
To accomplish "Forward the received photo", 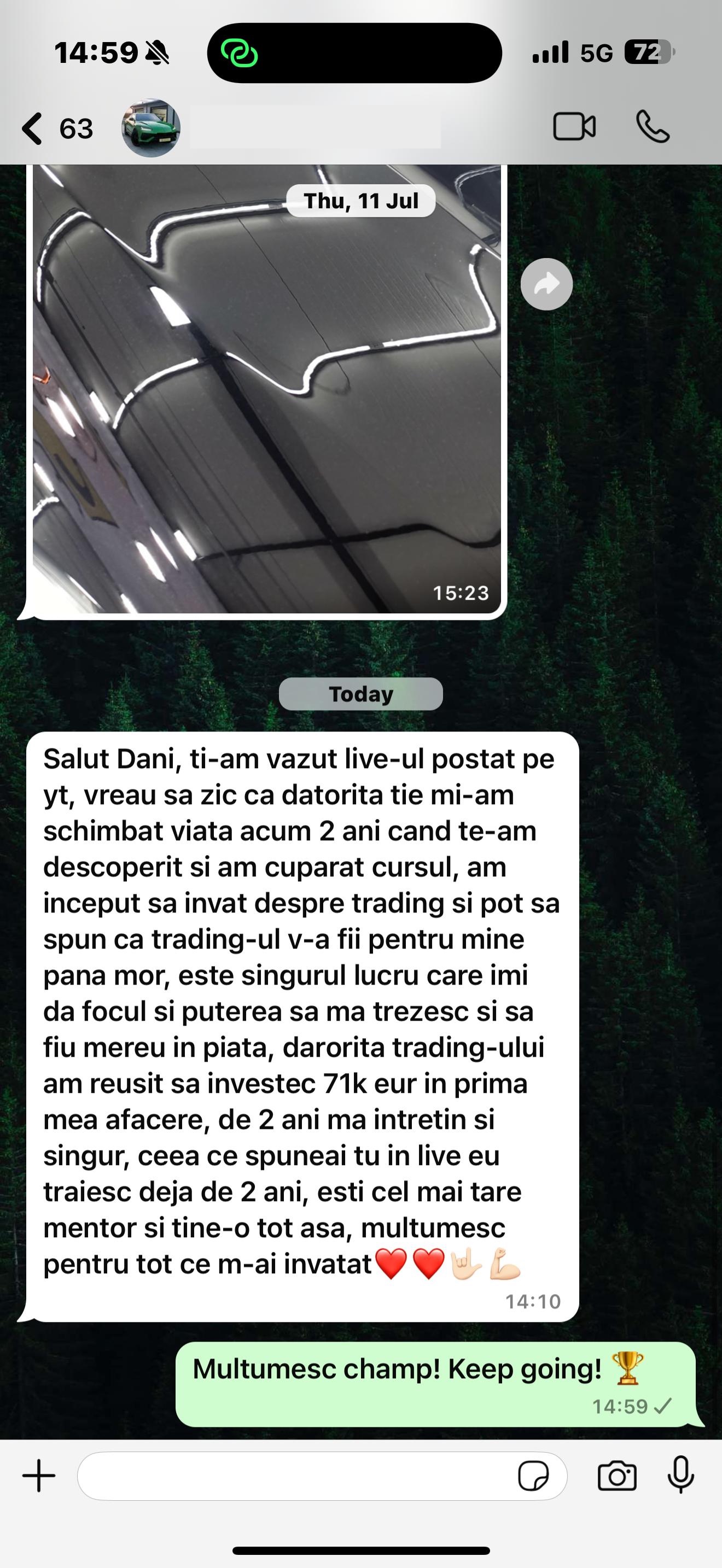I will click(546, 284).
